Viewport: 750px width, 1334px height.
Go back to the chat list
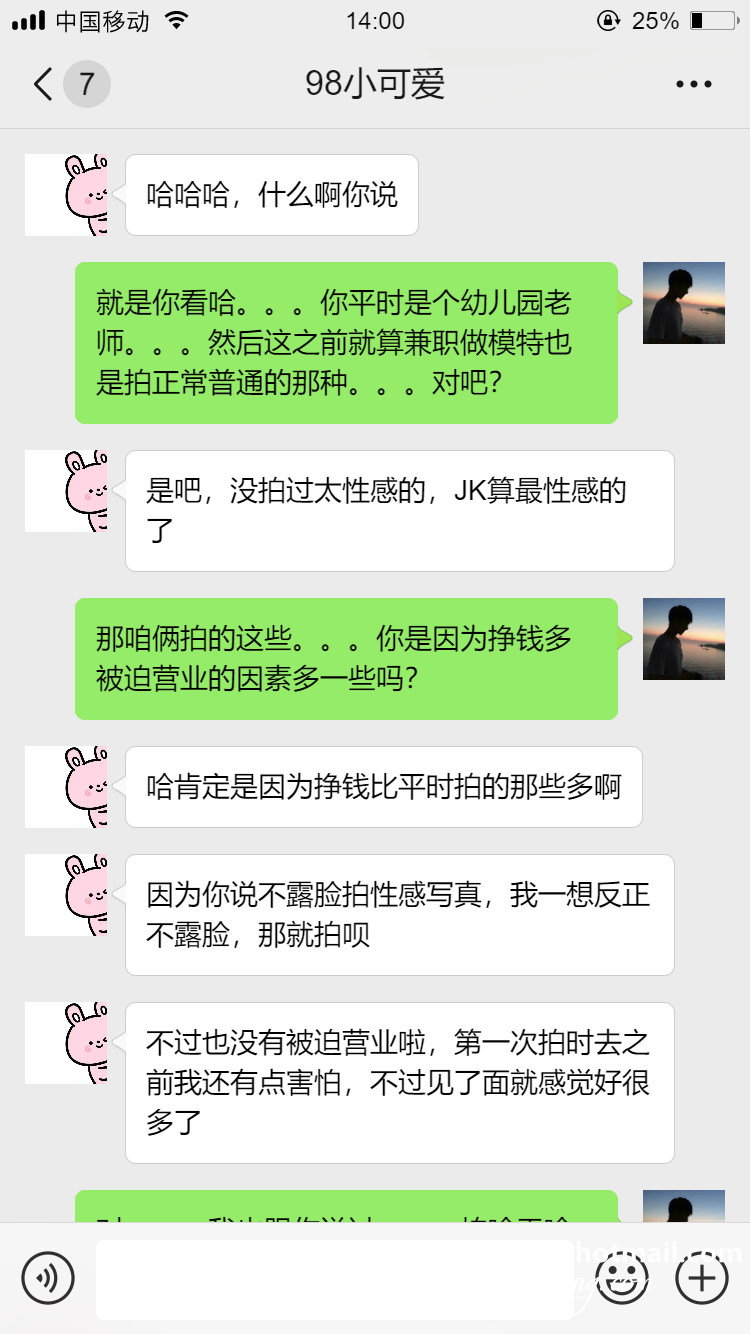click(44, 84)
